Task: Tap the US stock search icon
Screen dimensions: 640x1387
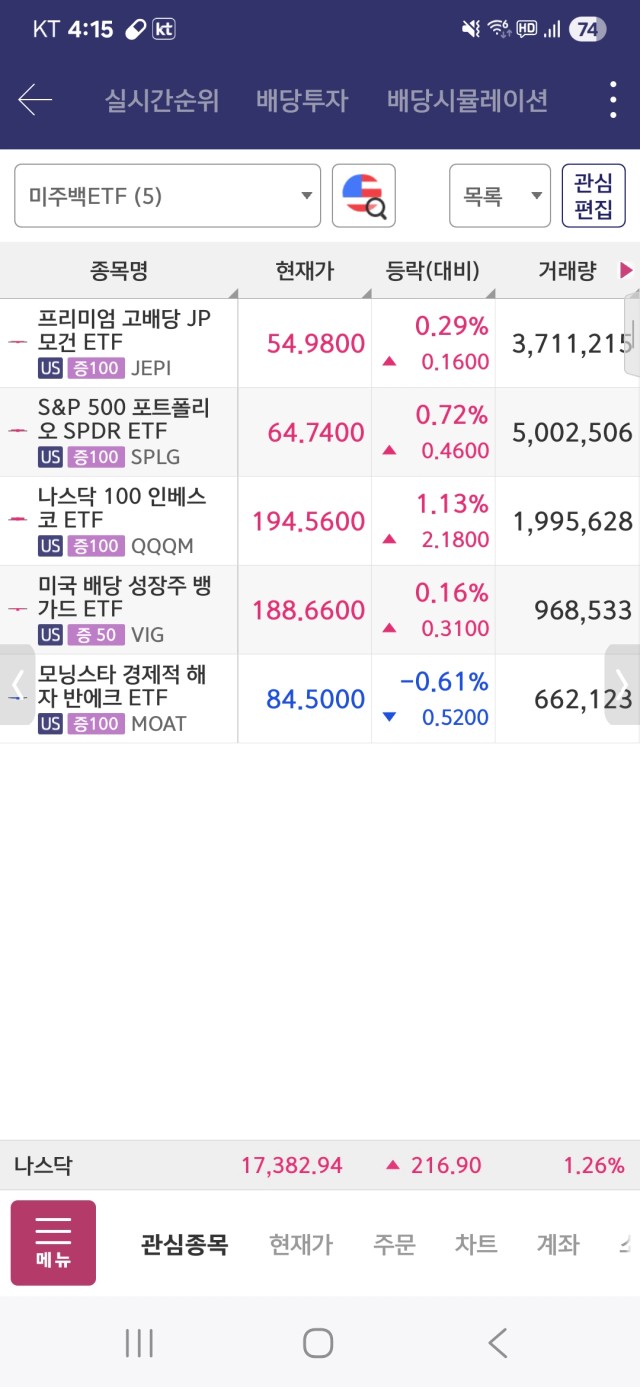Action: pyautogui.click(x=364, y=196)
